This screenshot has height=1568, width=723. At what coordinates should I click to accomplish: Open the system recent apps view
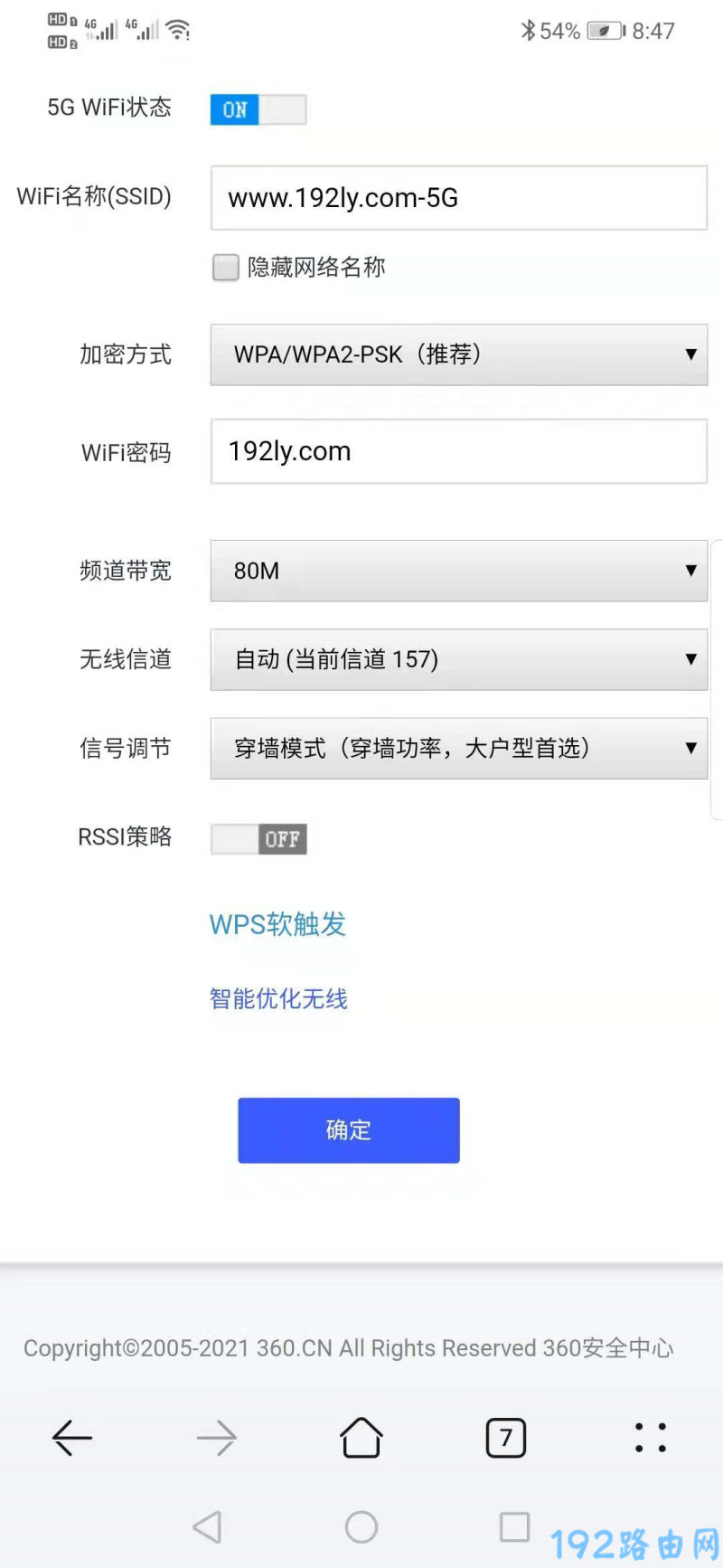click(x=514, y=1526)
